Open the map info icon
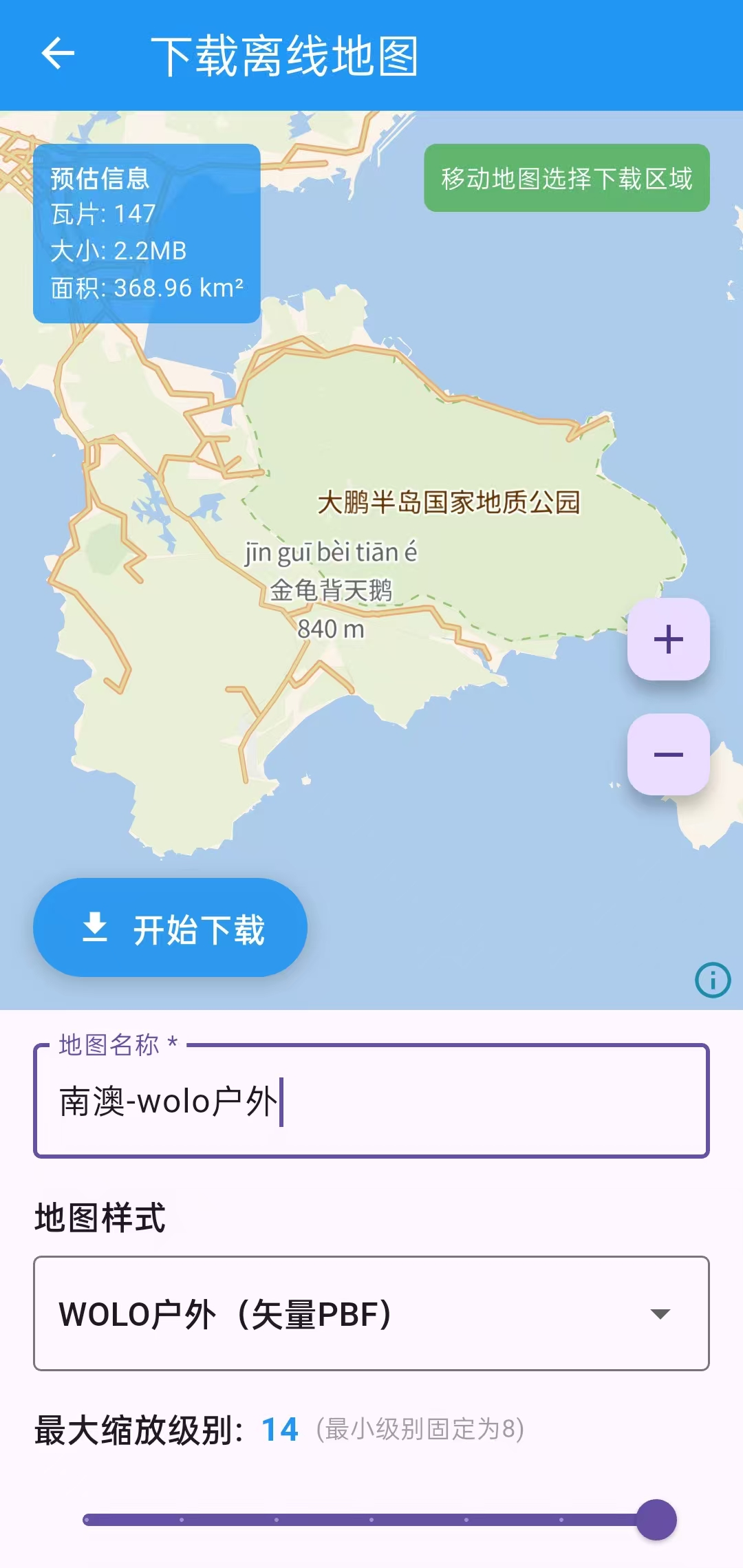This screenshot has width=743, height=1568. [713, 980]
